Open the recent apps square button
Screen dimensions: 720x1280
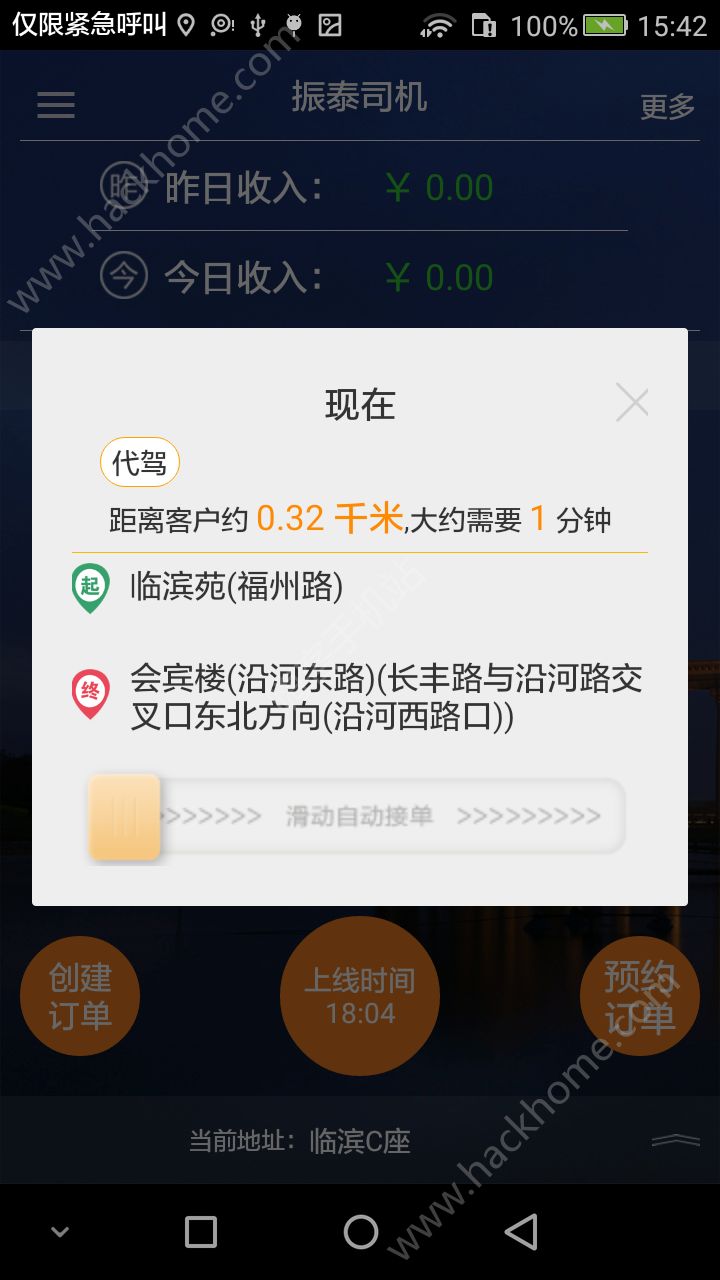click(x=199, y=1231)
